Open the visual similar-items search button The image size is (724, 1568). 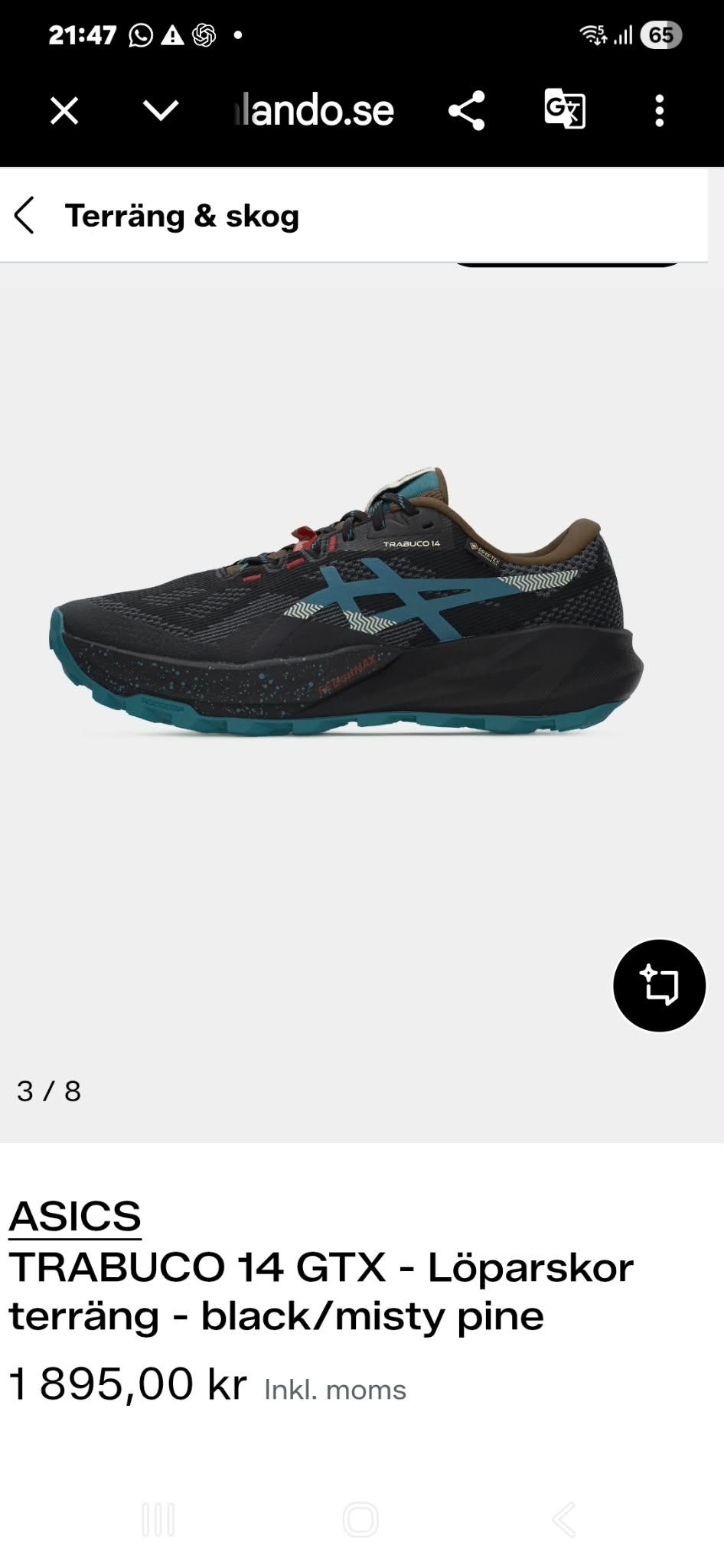click(659, 986)
